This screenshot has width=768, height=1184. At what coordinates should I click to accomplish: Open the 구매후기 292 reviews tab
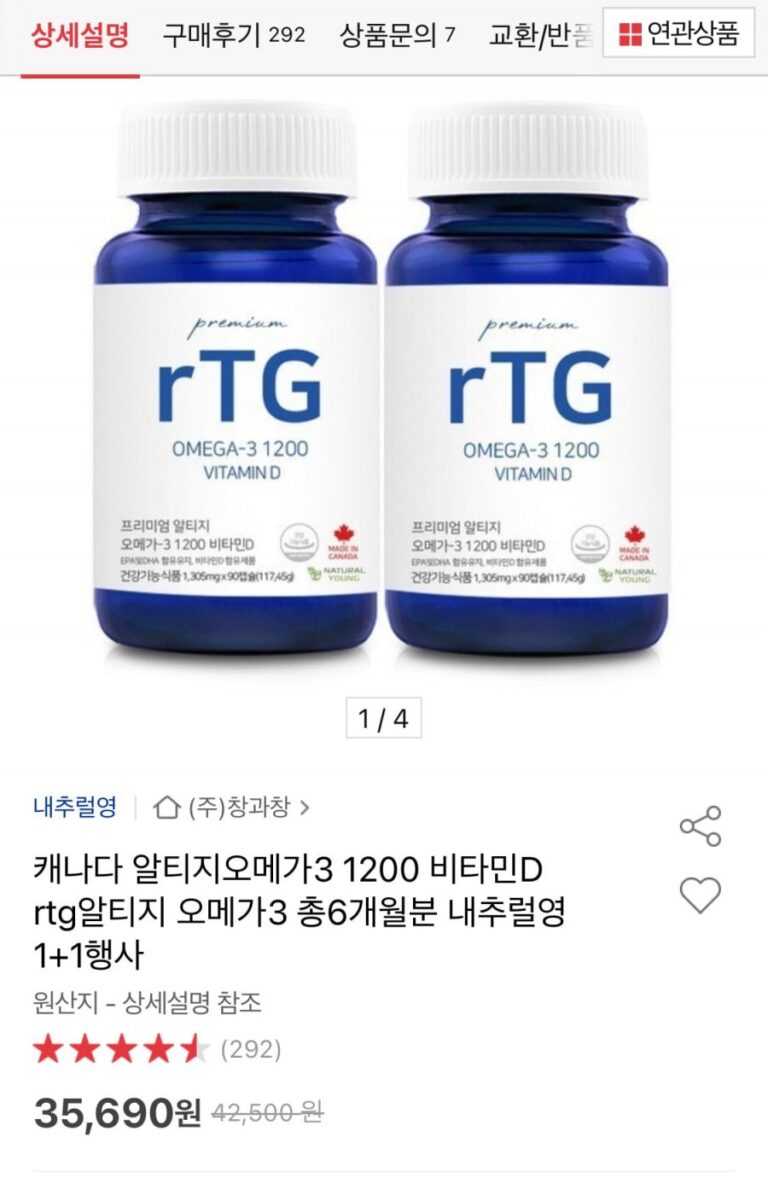(234, 37)
